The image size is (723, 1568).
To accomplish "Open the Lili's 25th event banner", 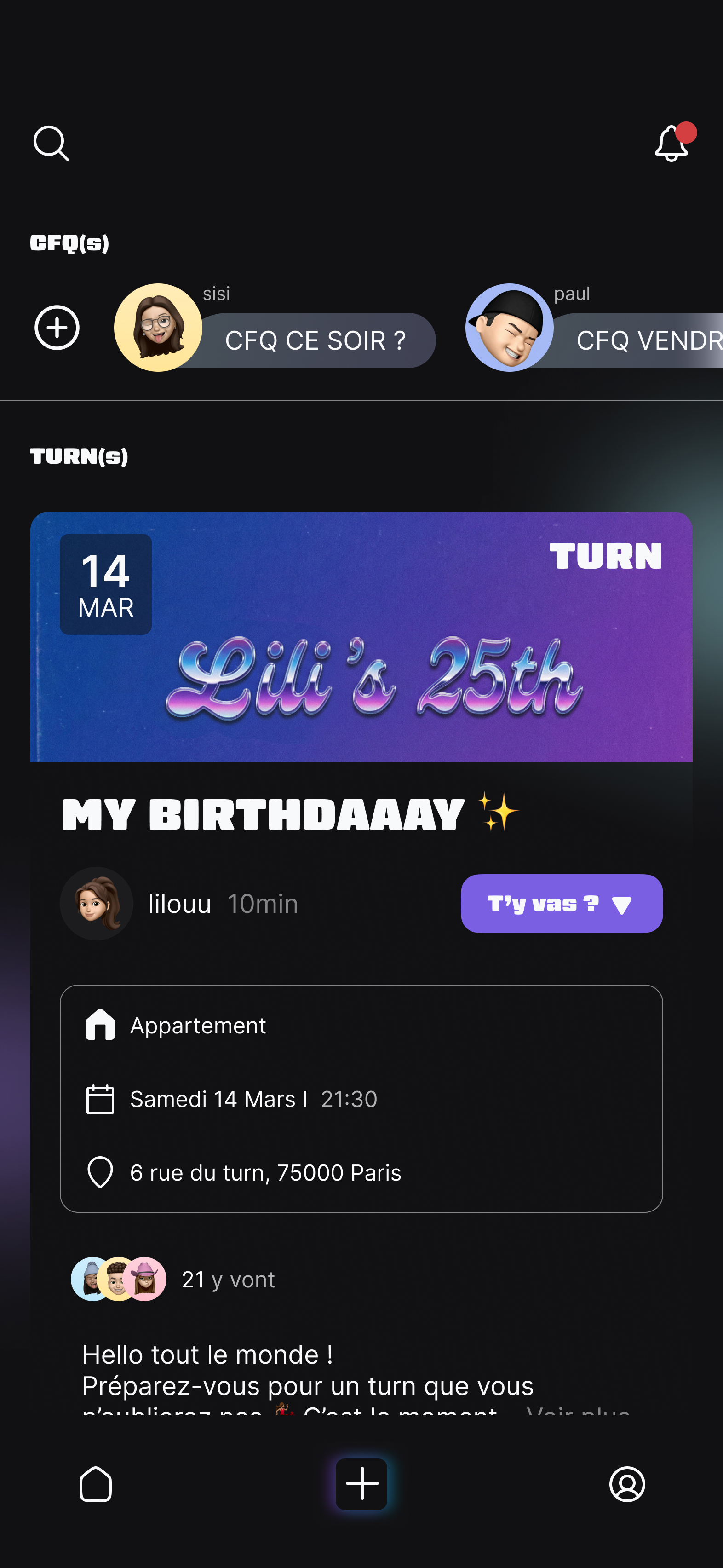I will (361, 637).
